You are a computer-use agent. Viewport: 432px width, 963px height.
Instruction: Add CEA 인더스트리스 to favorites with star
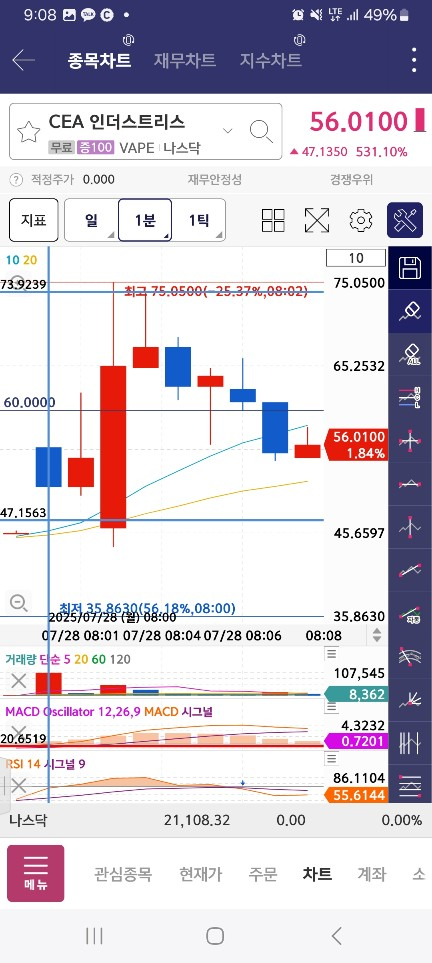[28, 131]
